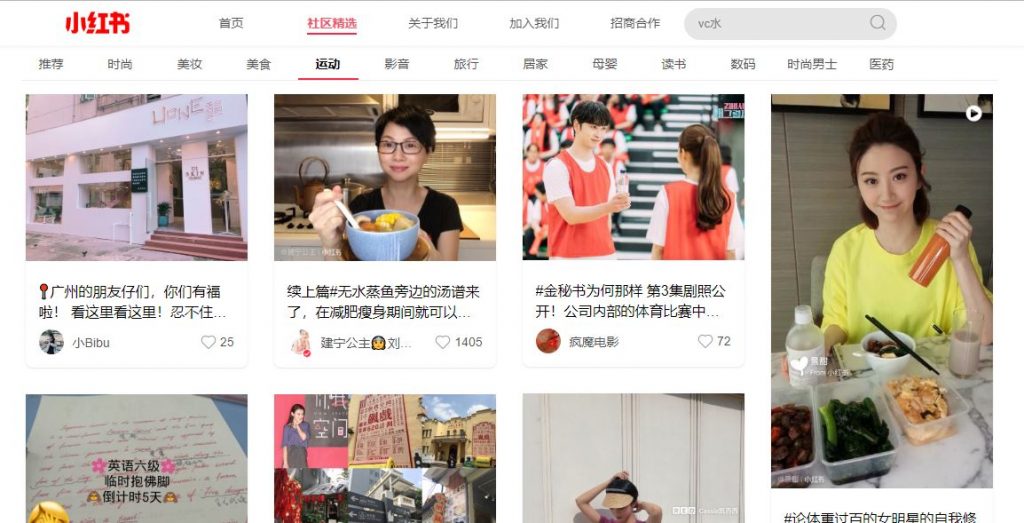Image resolution: width=1024 pixels, height=523 pixels.
Task: Tap the search magnifier icon
Action: pos(877,23)
